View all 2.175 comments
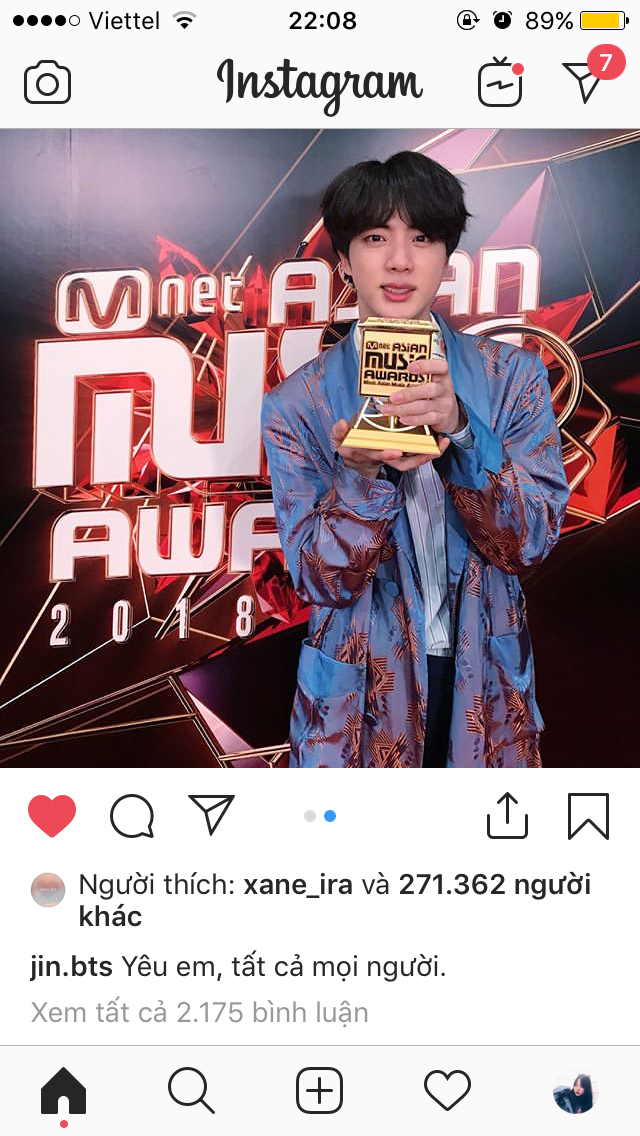The width and height of the screenshot is (640, 1136). point(199,1012)
